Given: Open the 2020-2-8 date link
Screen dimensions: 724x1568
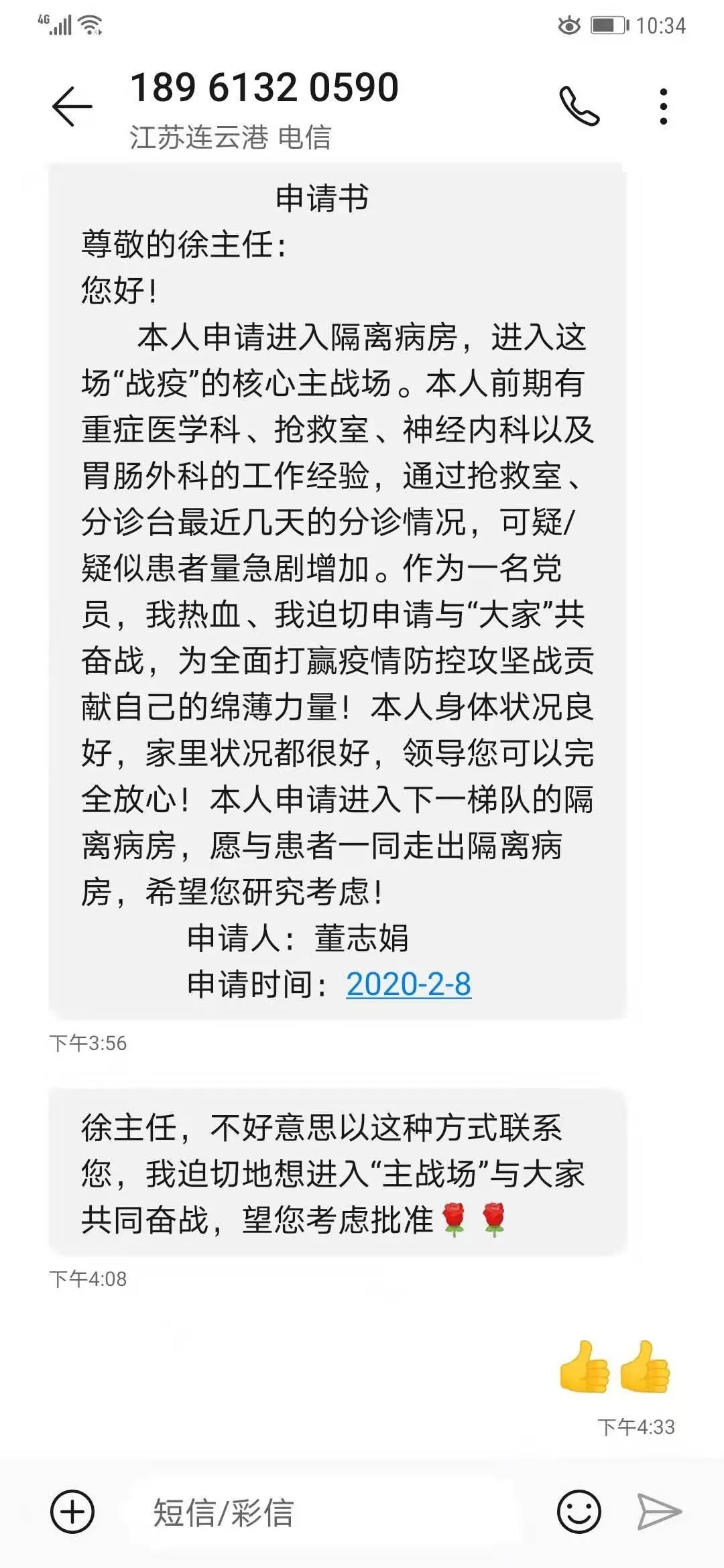Looking at the screenshot, I should (408, 984).
